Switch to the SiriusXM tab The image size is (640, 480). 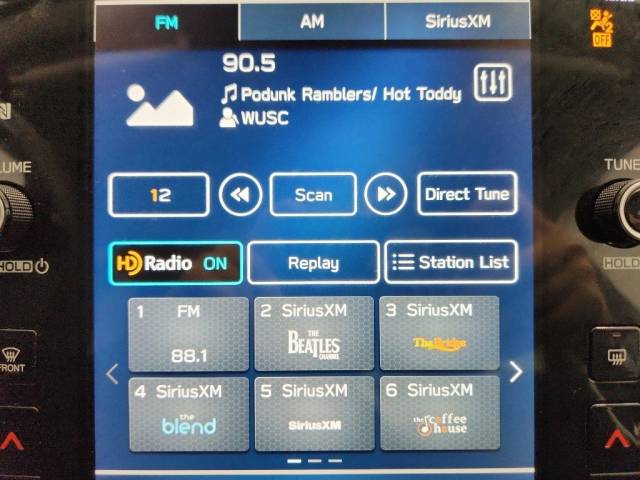[458, 21]
